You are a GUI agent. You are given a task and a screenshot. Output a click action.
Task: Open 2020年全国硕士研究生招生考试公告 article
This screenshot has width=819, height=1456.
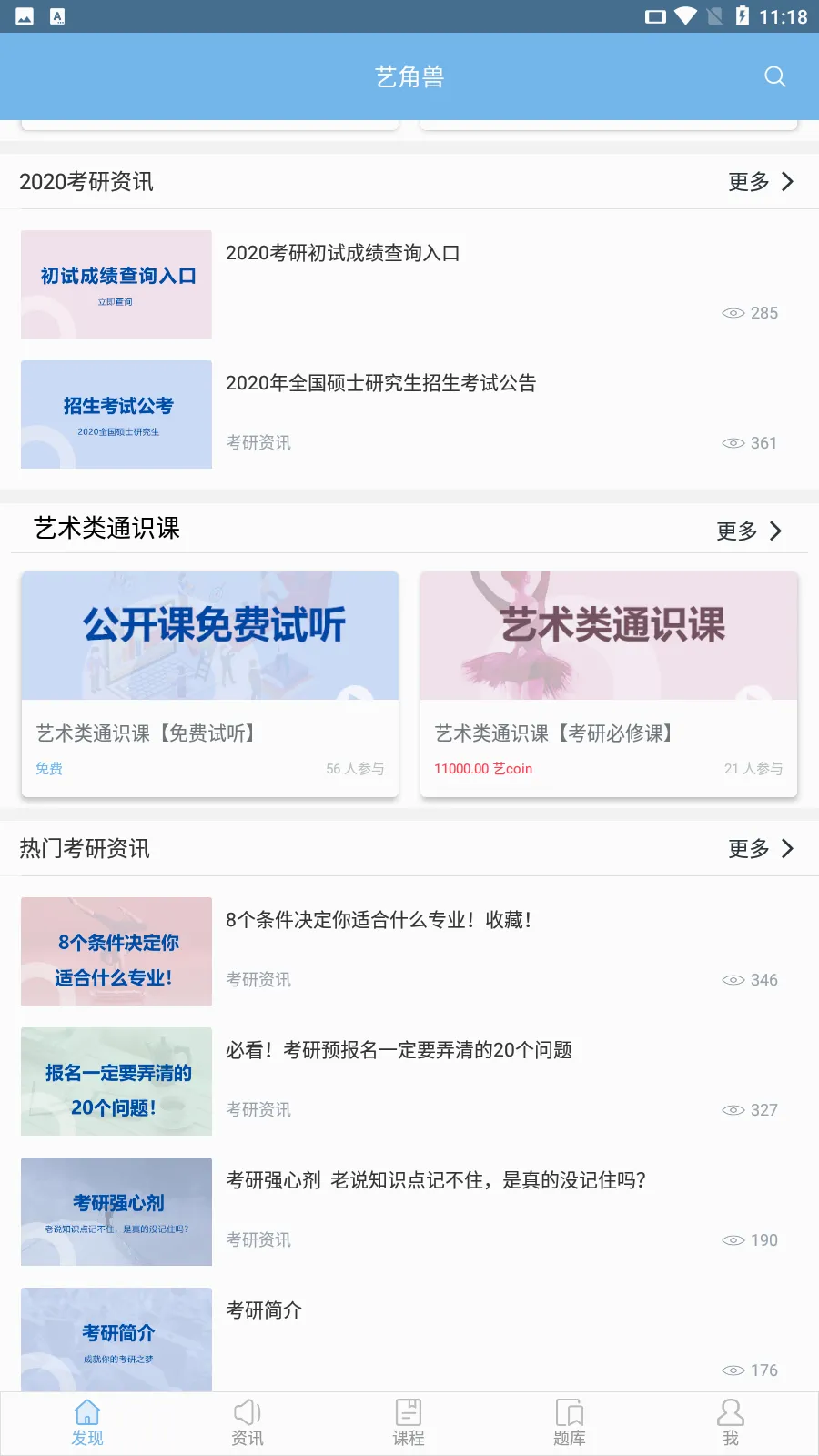[409, 414]
